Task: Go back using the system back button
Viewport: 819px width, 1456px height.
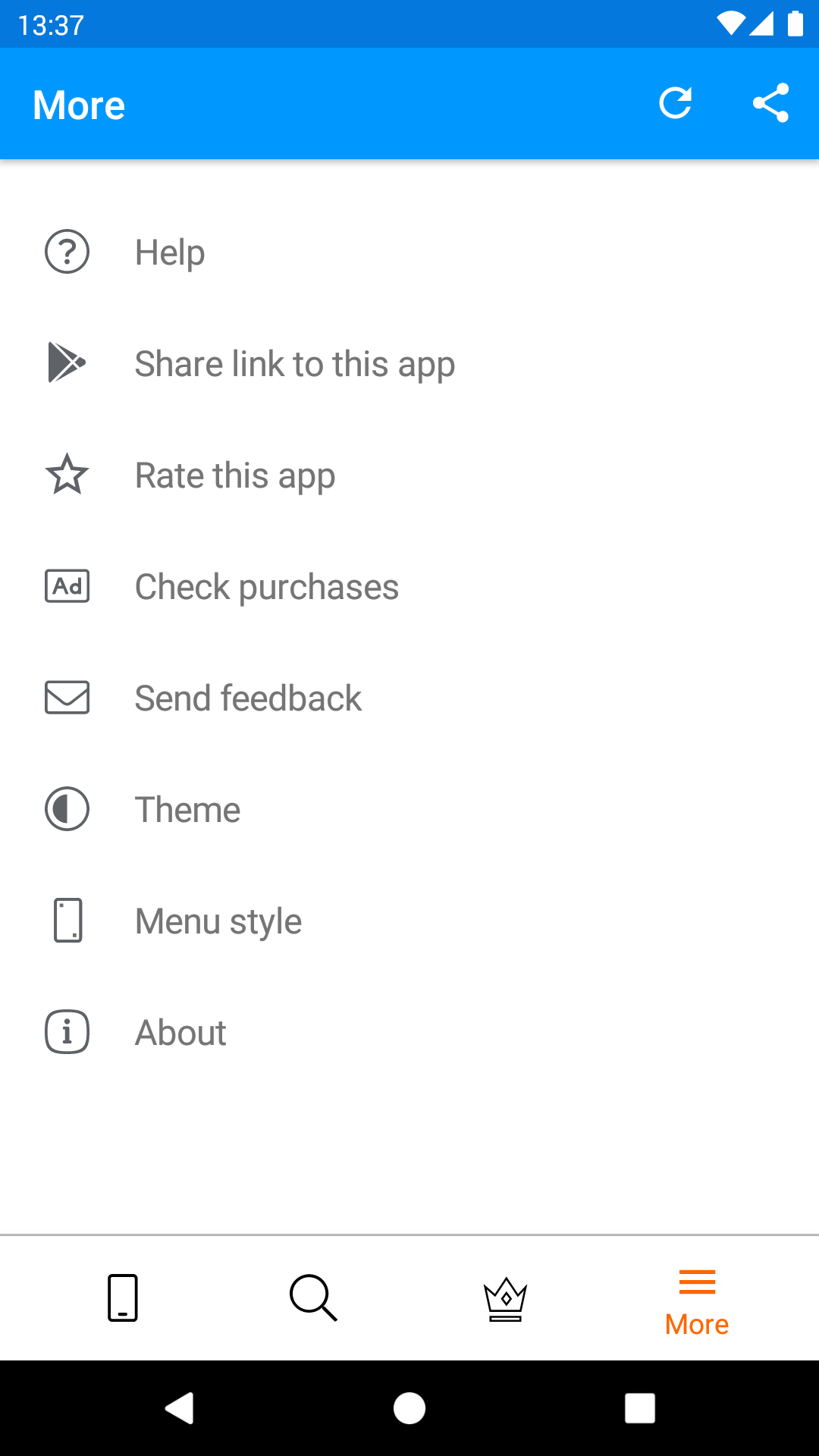Action: pyautogui.click(x=180, y=1408)
